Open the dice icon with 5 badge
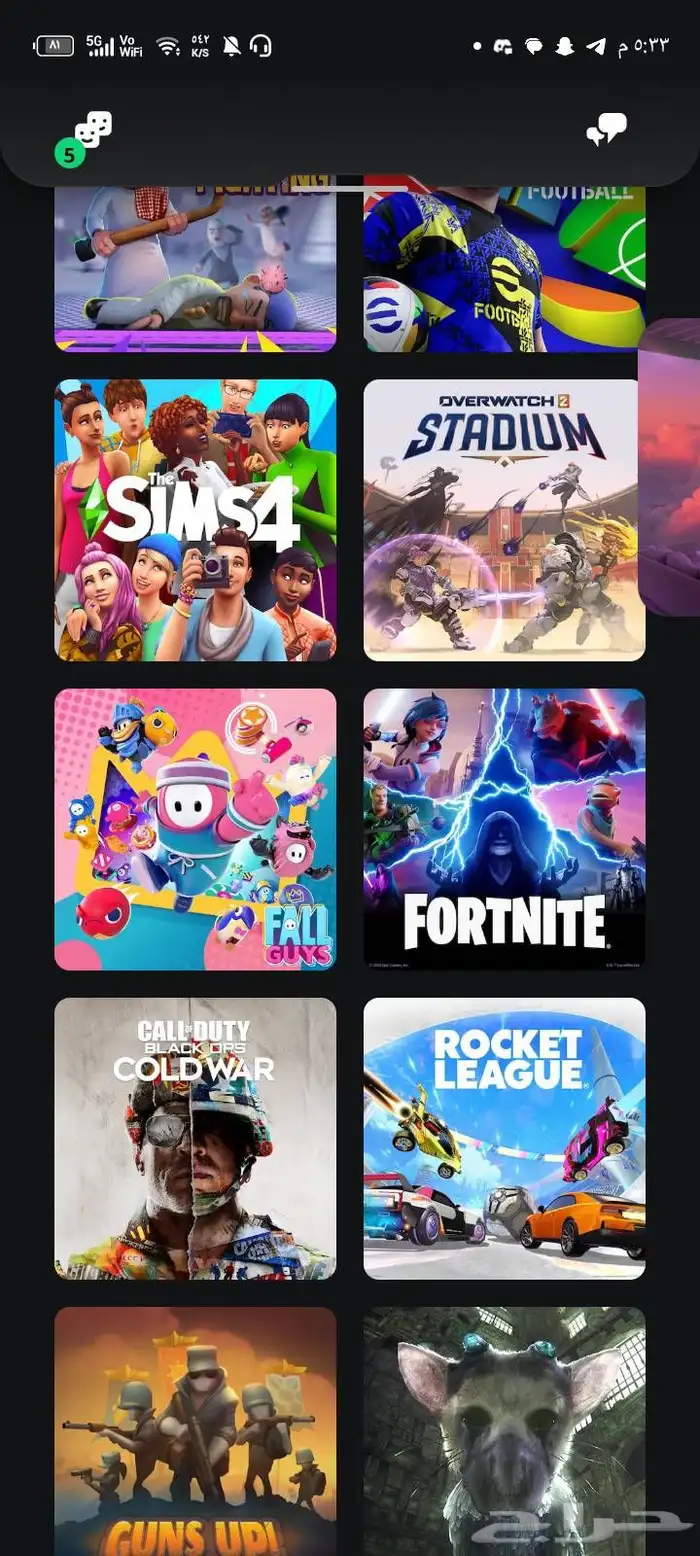The image size is (700, 1556). pos(90,133)
